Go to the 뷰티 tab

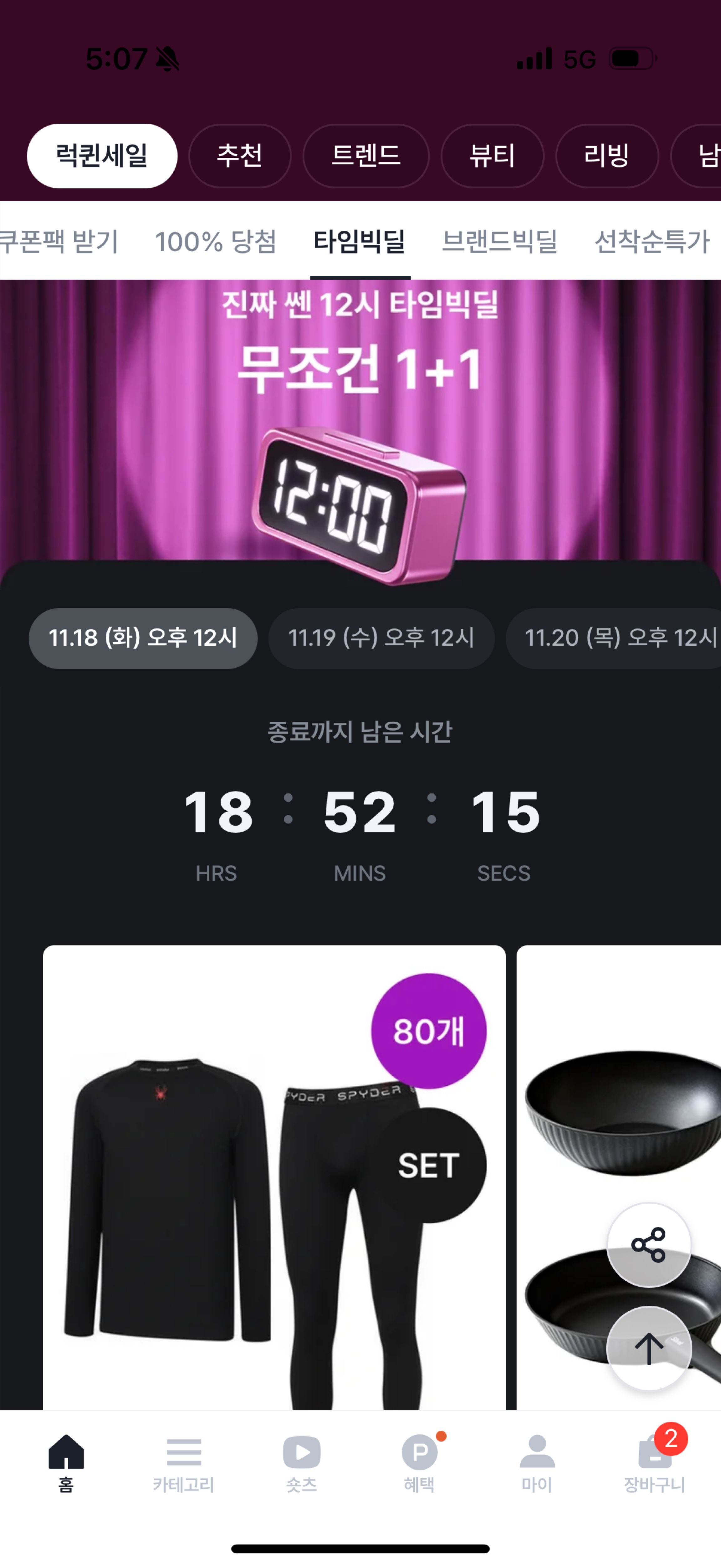point(492,156)
